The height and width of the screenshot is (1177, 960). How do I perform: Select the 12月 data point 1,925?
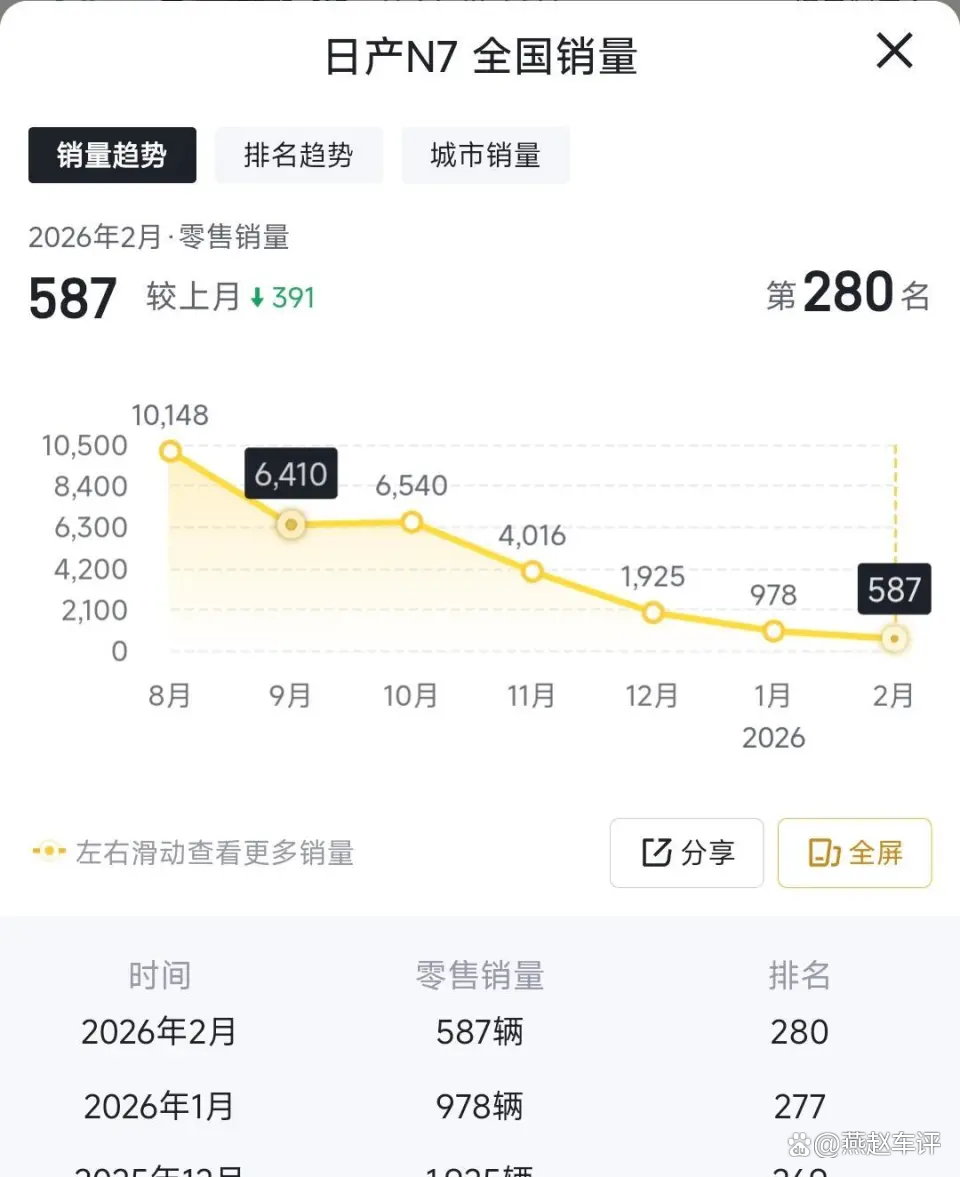click(653, 613)
